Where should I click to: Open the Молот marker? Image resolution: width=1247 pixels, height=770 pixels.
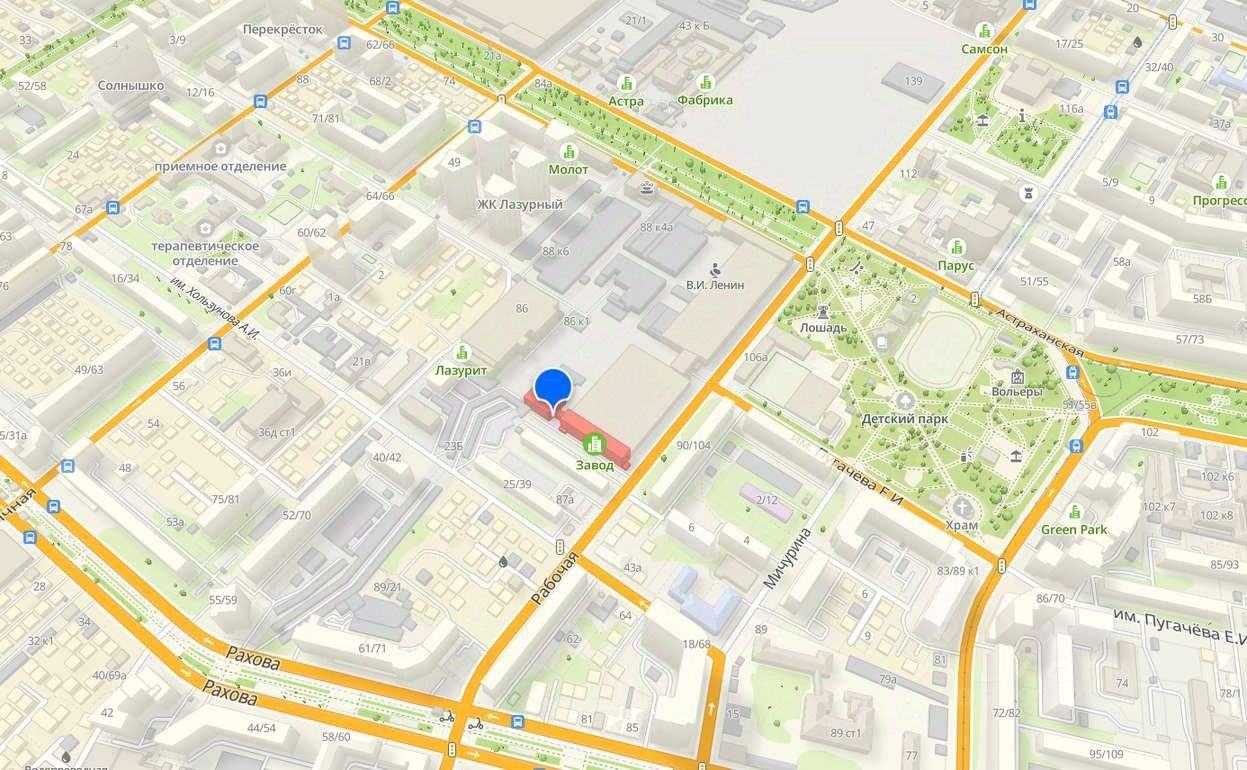569,152
